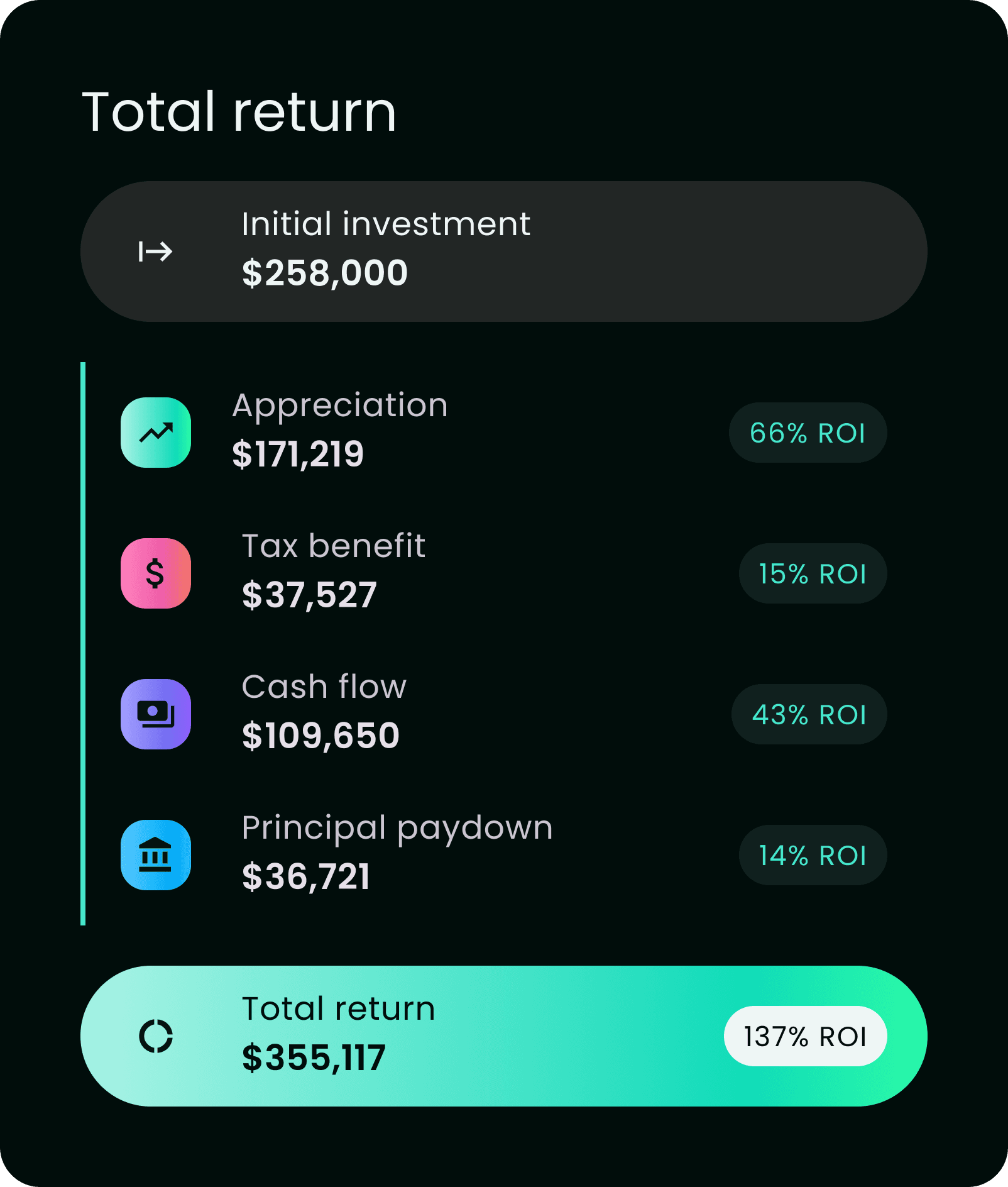1008x1187 pixels.
Task: Expand the Initial investment summary bar
Action: click(x=503, y=251)
